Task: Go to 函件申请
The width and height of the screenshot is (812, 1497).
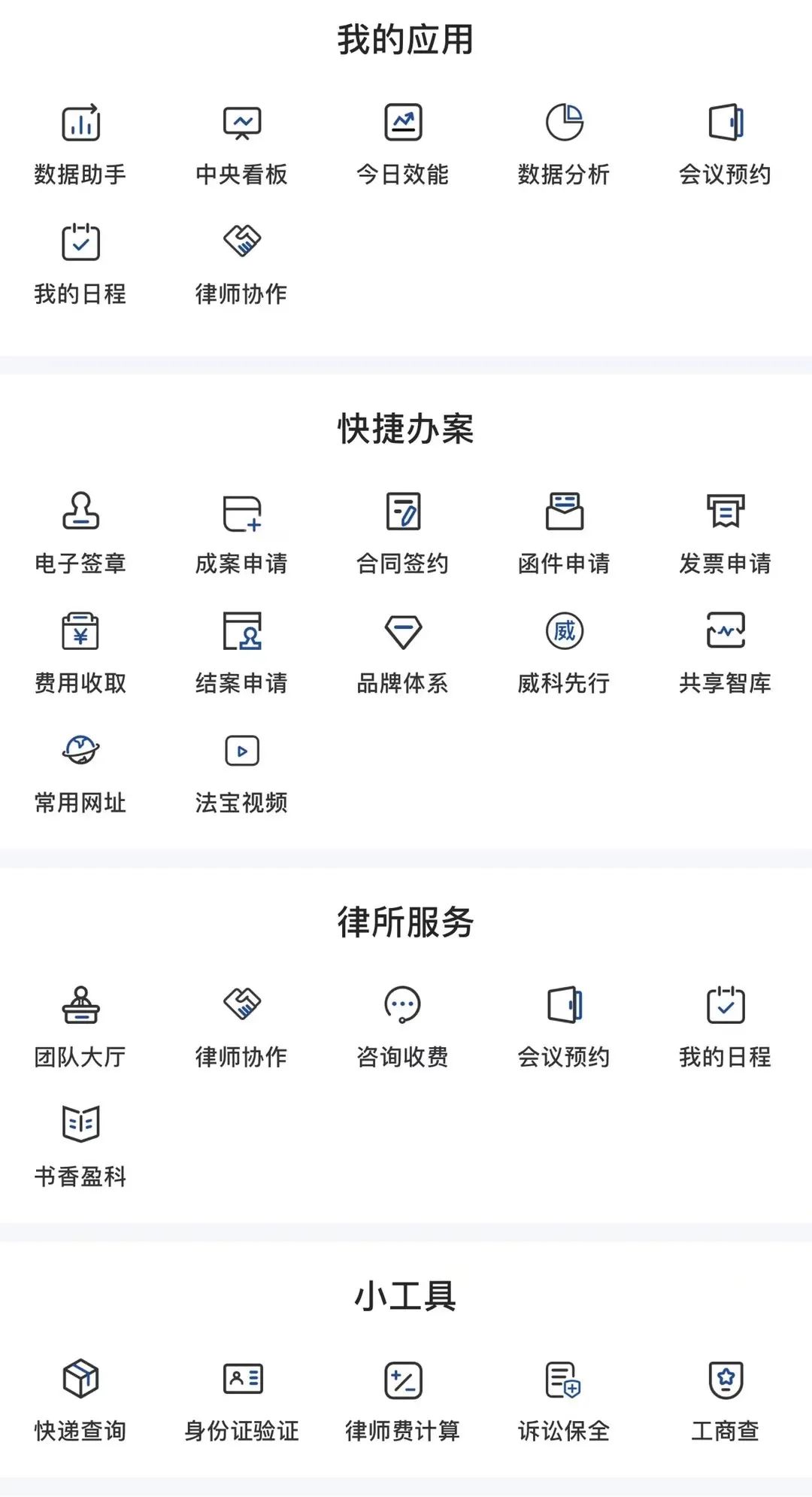Action: coord(564,512)
